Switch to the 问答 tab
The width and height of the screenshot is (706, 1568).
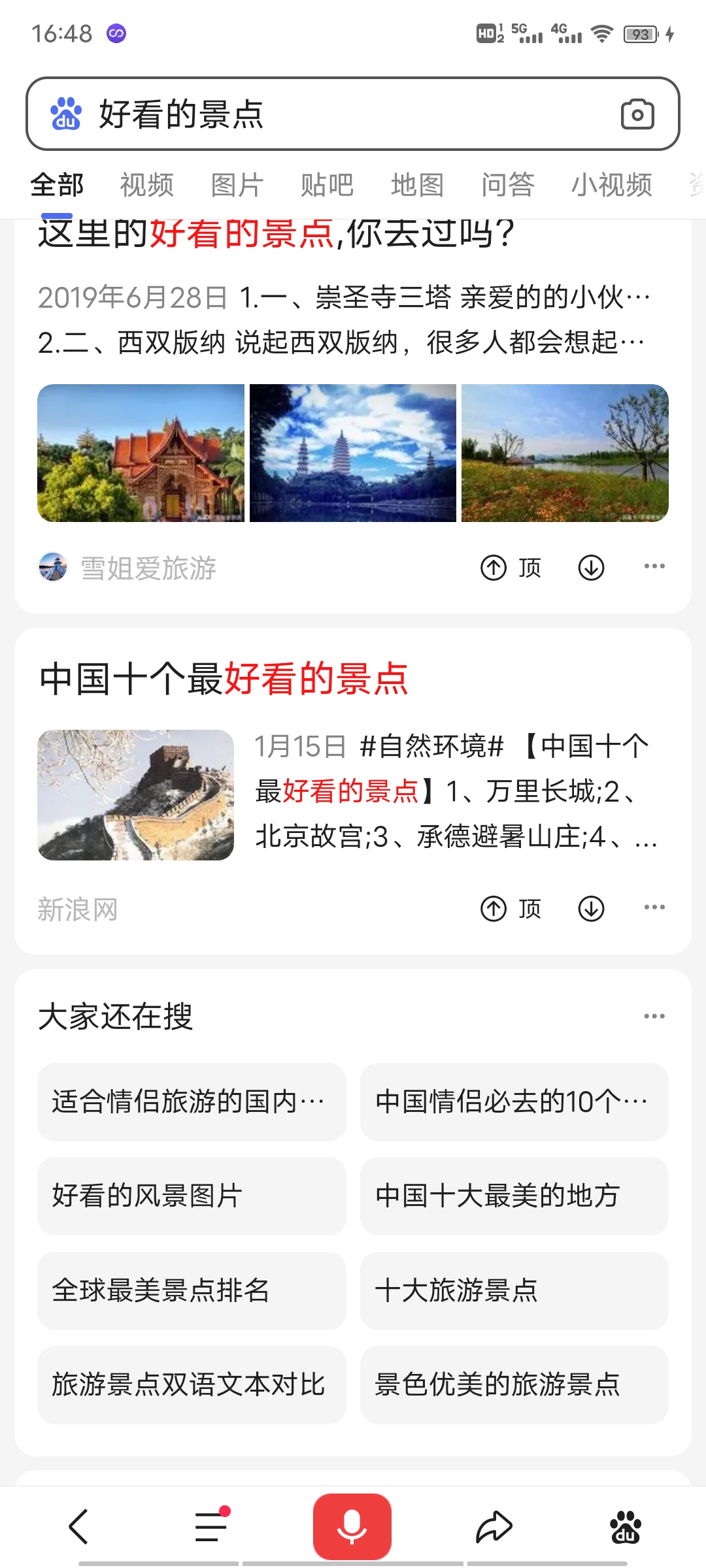coord(508,185)
